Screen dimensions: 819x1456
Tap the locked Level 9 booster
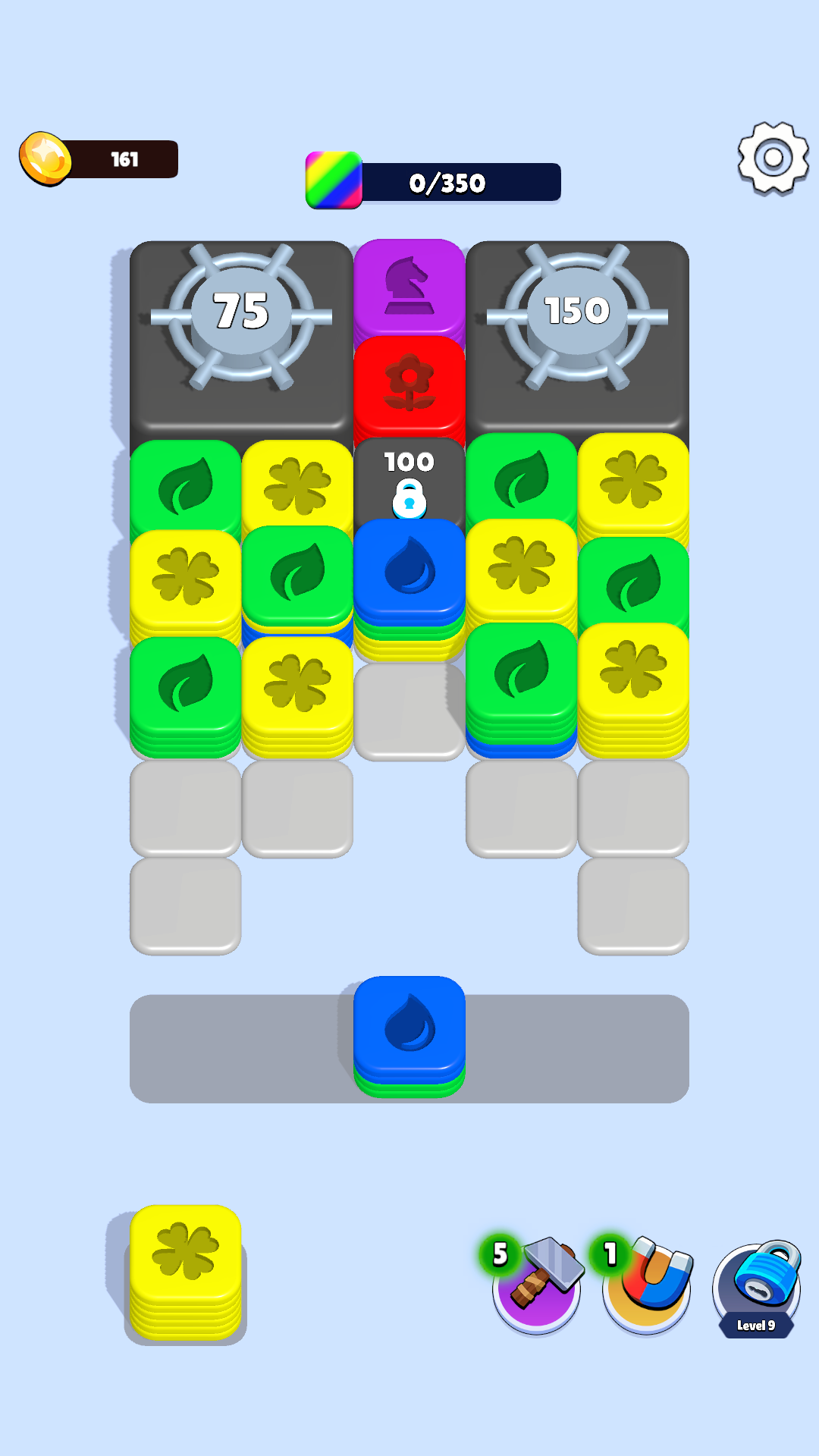point(756,1288)
